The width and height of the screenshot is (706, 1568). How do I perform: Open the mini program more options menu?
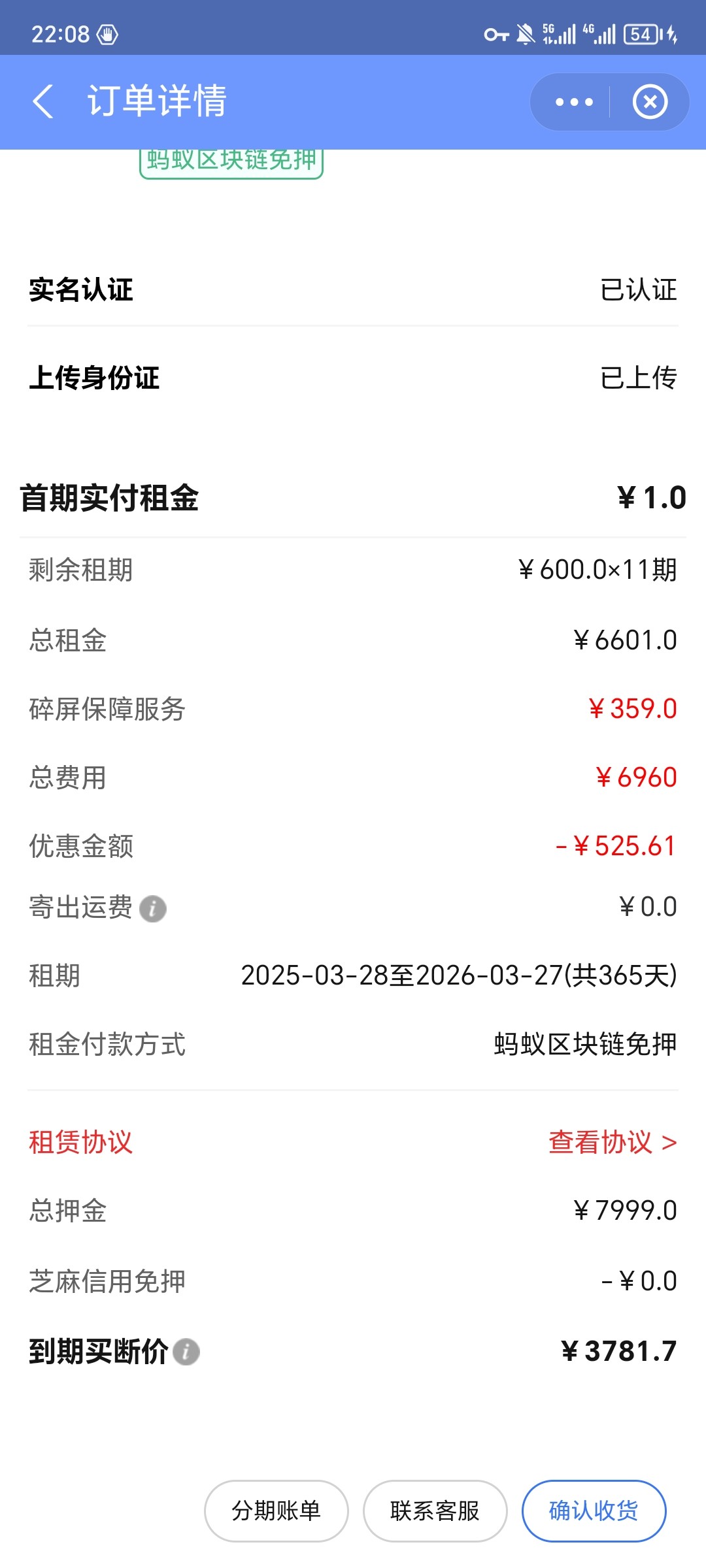pos(573,102)
